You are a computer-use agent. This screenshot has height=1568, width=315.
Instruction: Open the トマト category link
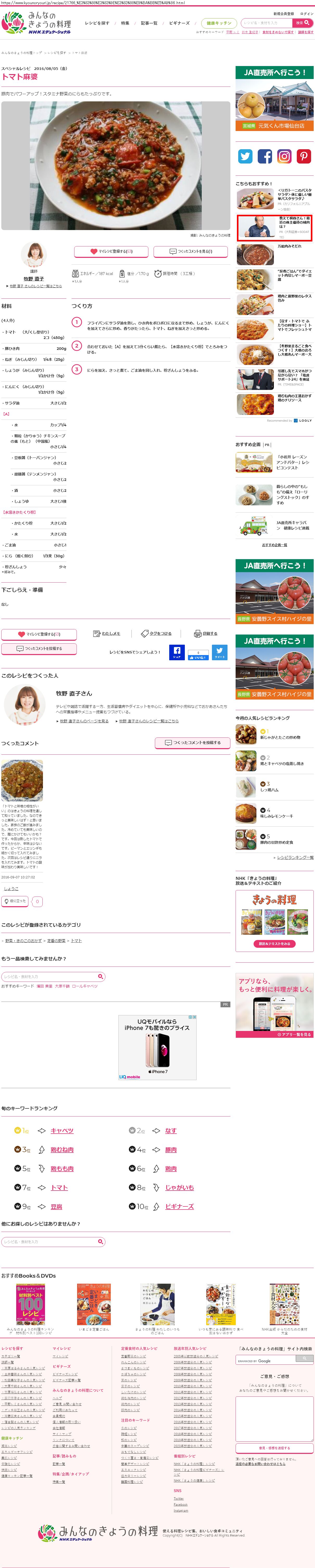(x=76, y=940)
